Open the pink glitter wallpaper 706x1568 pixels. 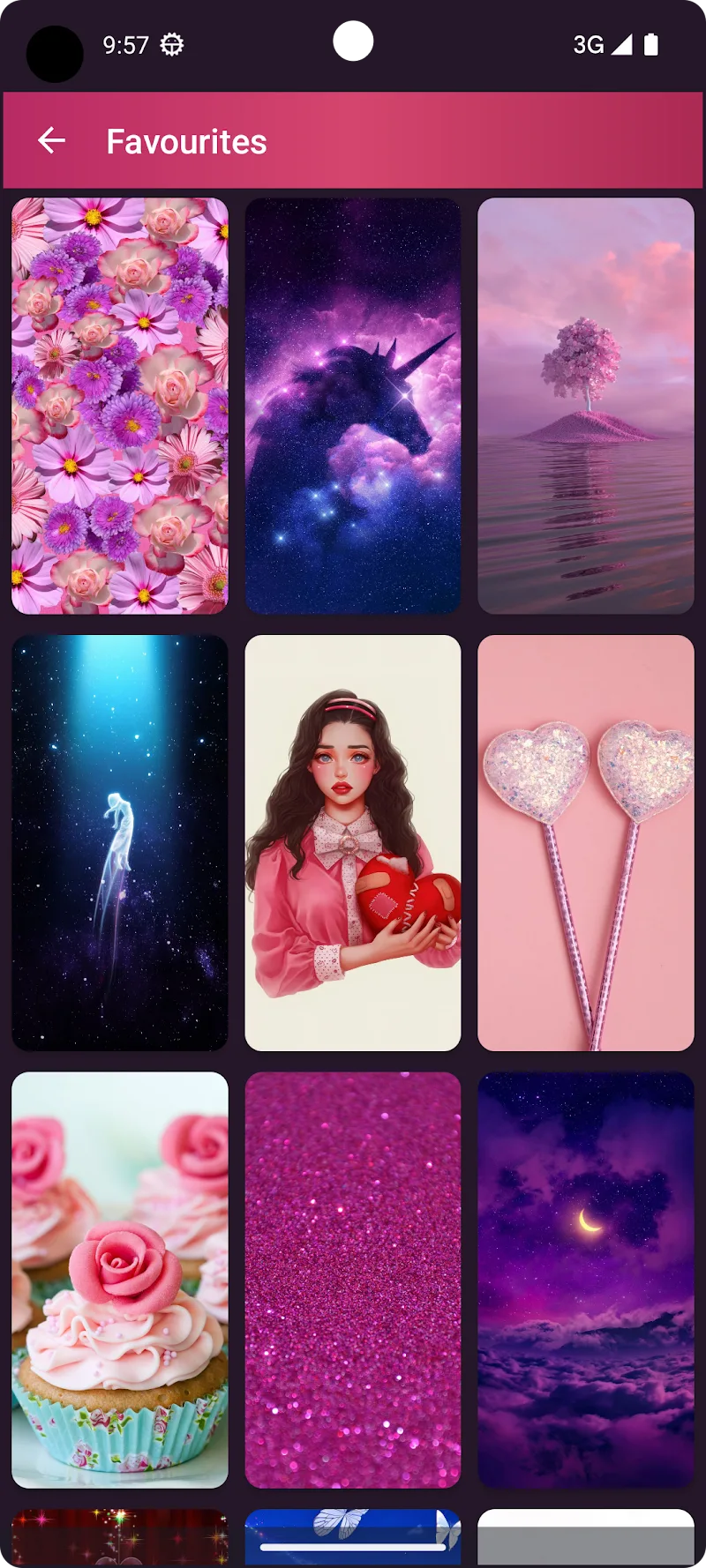pyautogui.click(x=353, y=1279)
